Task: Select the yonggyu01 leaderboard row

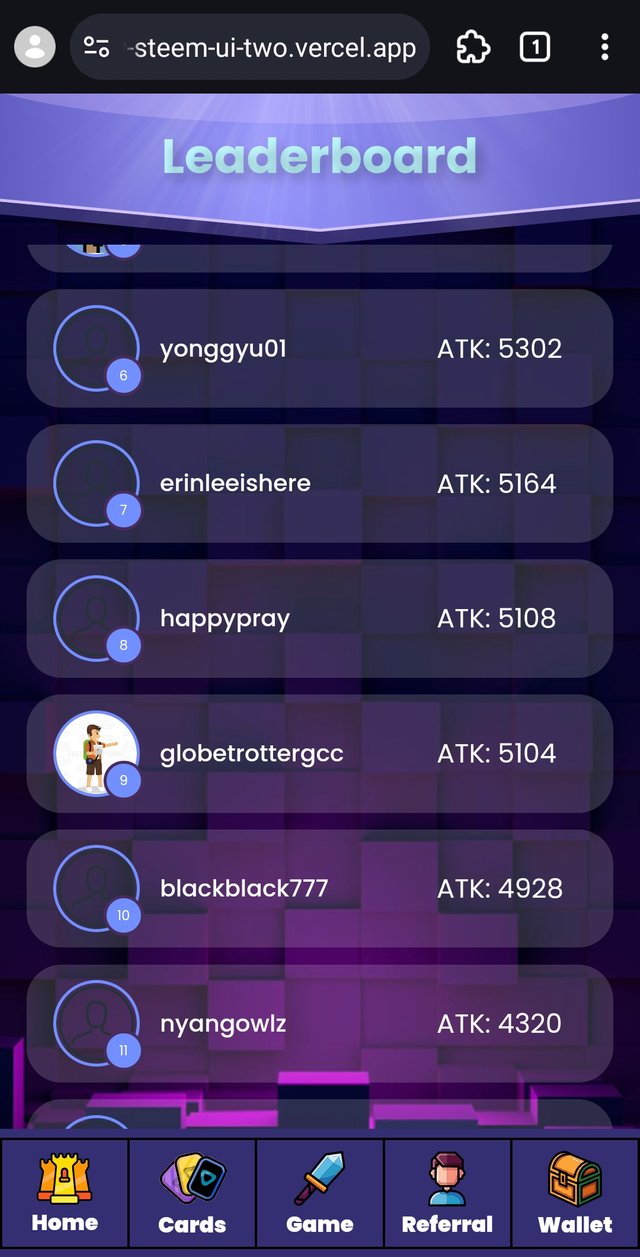Action: point(320,349)
